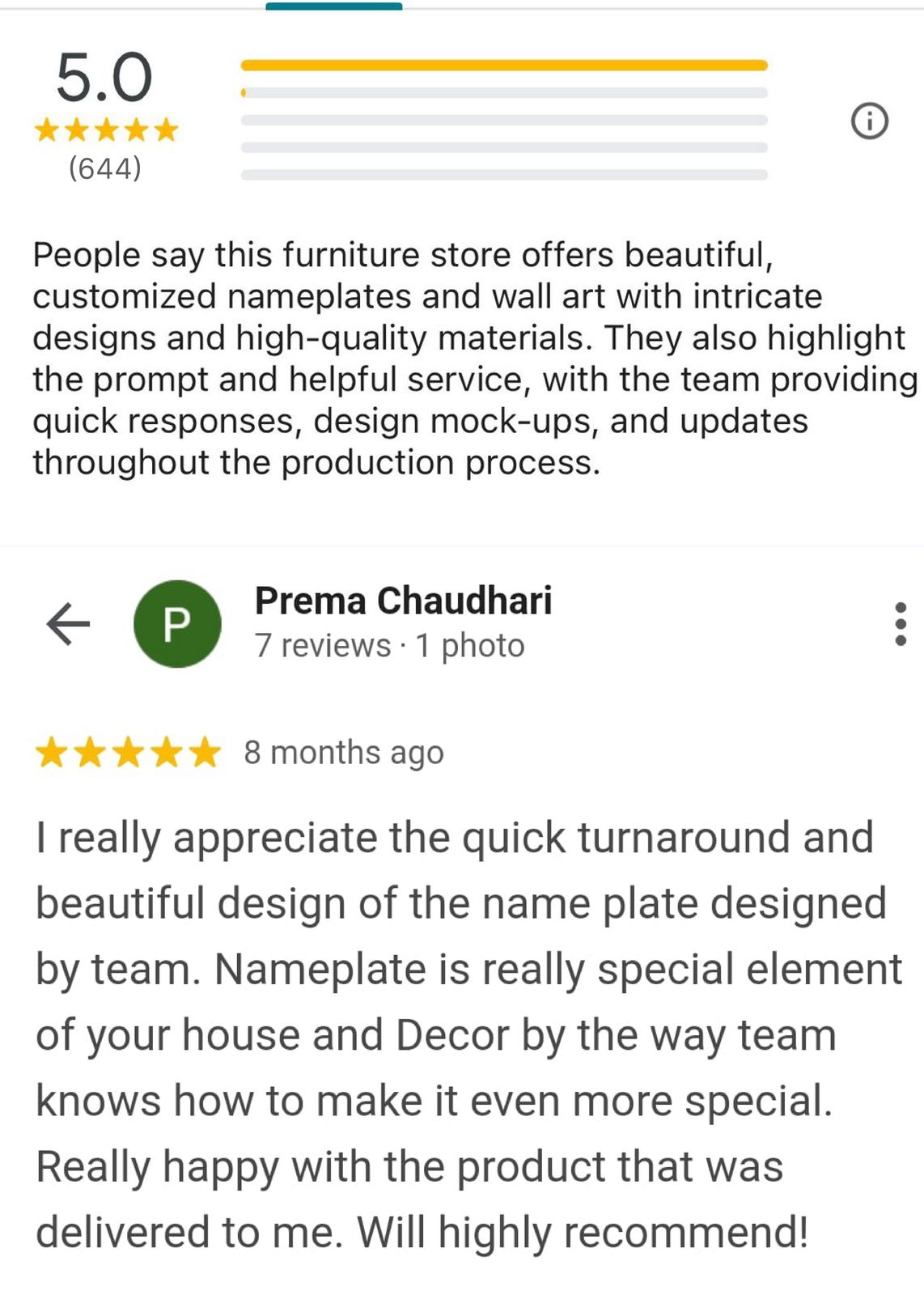The image size is (924, 1295).
Task: Click the (644) review count
Action: 105,170
